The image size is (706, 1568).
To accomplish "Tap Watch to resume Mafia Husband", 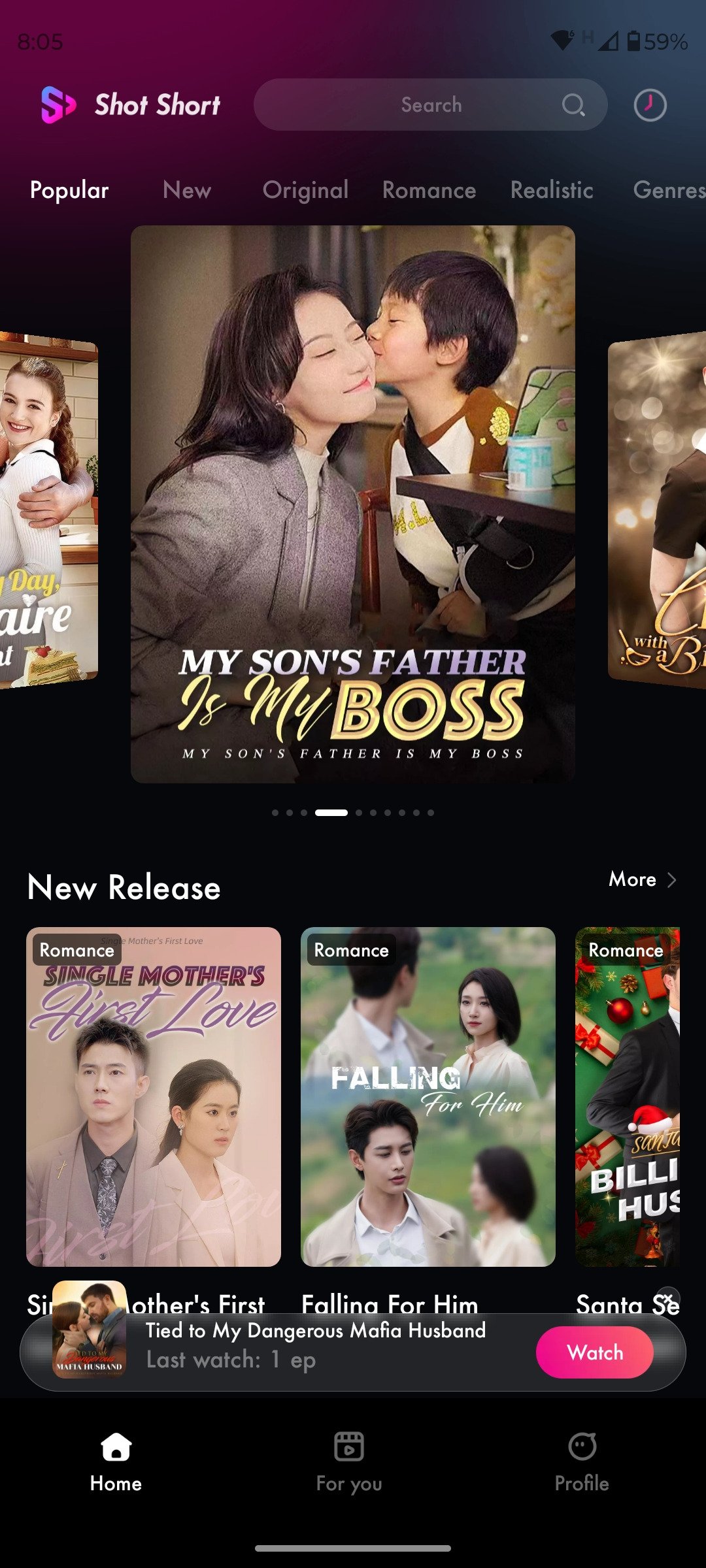I will click(594, 1352).
